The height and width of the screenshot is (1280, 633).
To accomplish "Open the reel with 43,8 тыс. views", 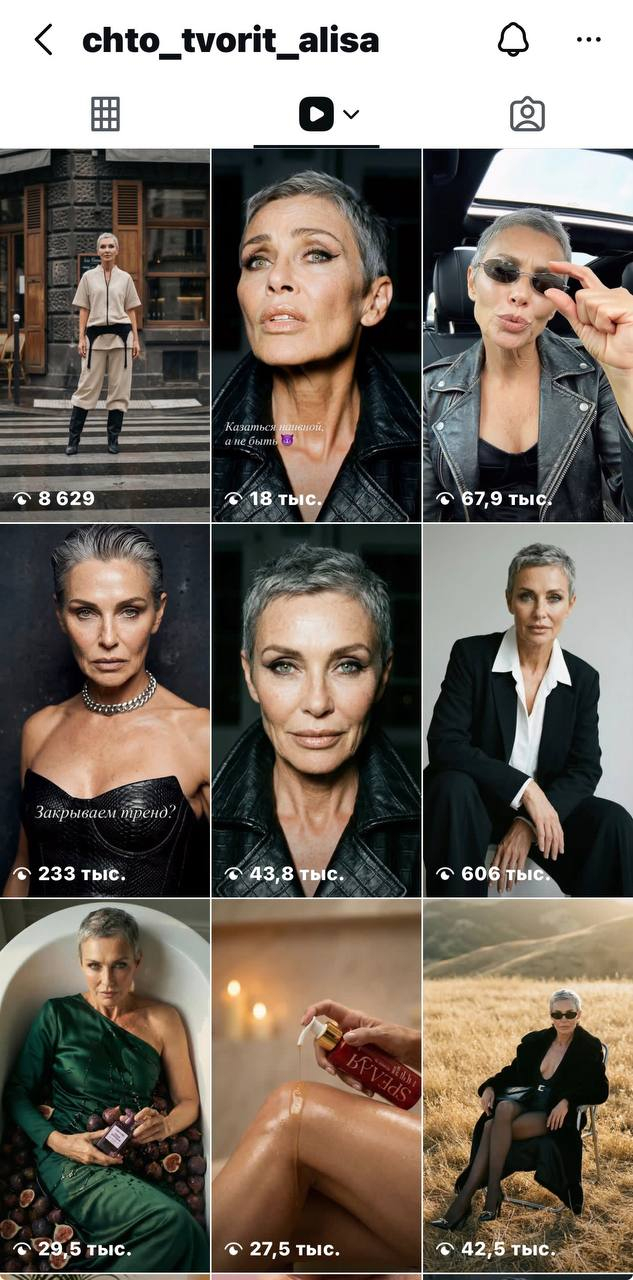I will pos(316,710).
